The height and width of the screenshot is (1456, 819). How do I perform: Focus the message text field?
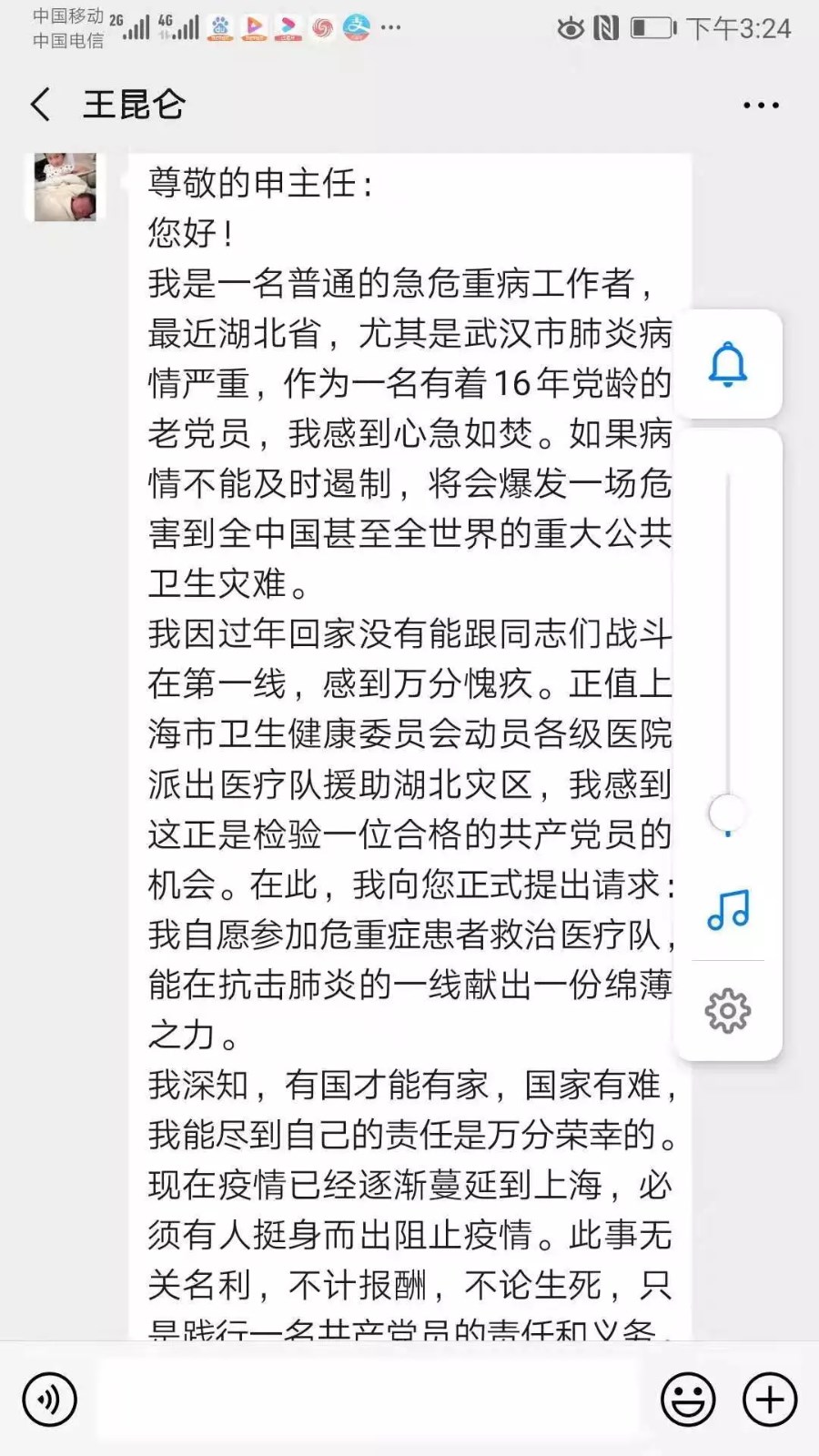[369, 1400]
